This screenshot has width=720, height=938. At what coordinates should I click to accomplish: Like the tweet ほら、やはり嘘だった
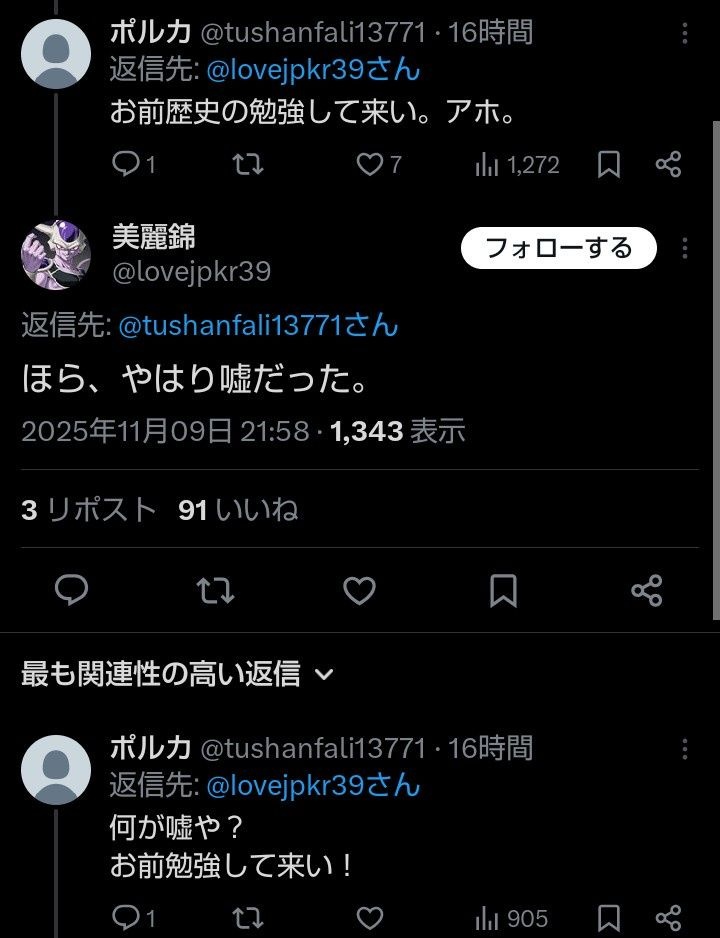tap(359, 590)
